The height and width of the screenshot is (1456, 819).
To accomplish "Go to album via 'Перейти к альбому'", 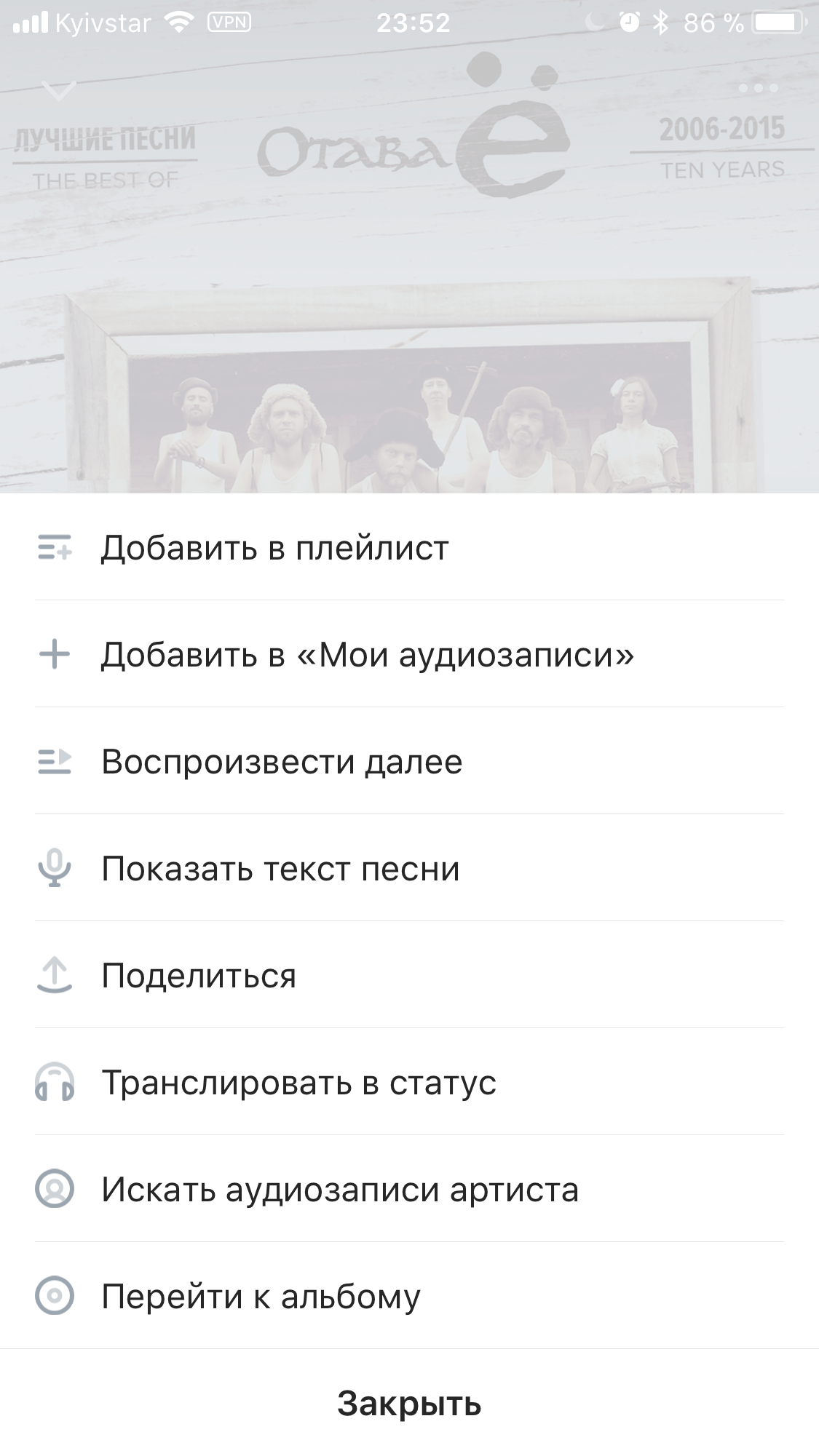I will tap(261, 1297).
